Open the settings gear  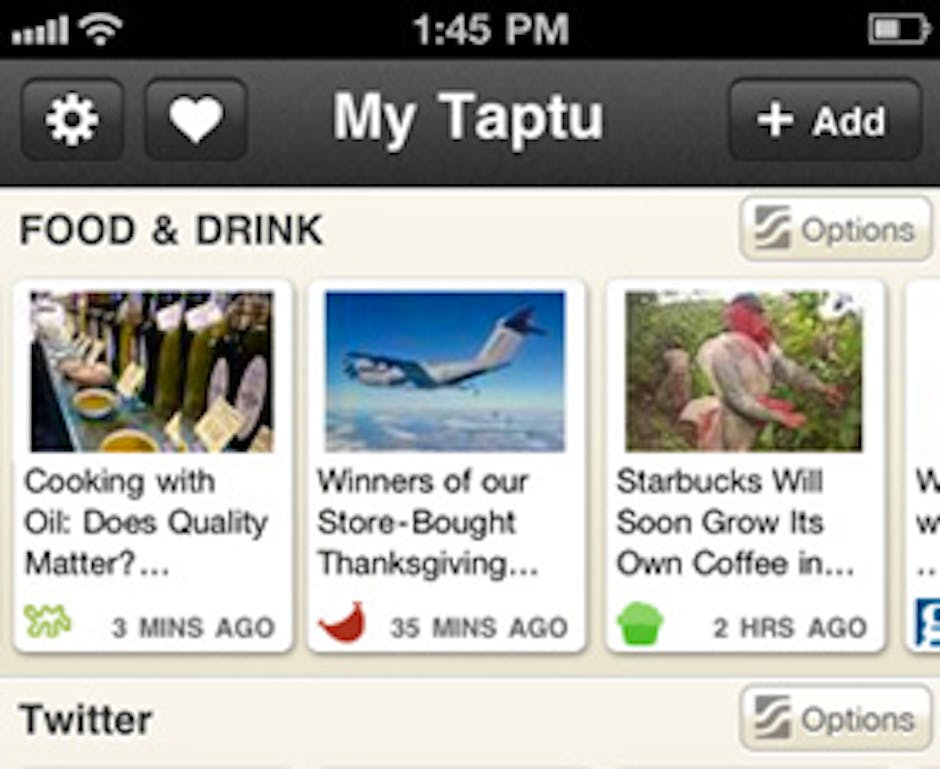pos(72,120)
